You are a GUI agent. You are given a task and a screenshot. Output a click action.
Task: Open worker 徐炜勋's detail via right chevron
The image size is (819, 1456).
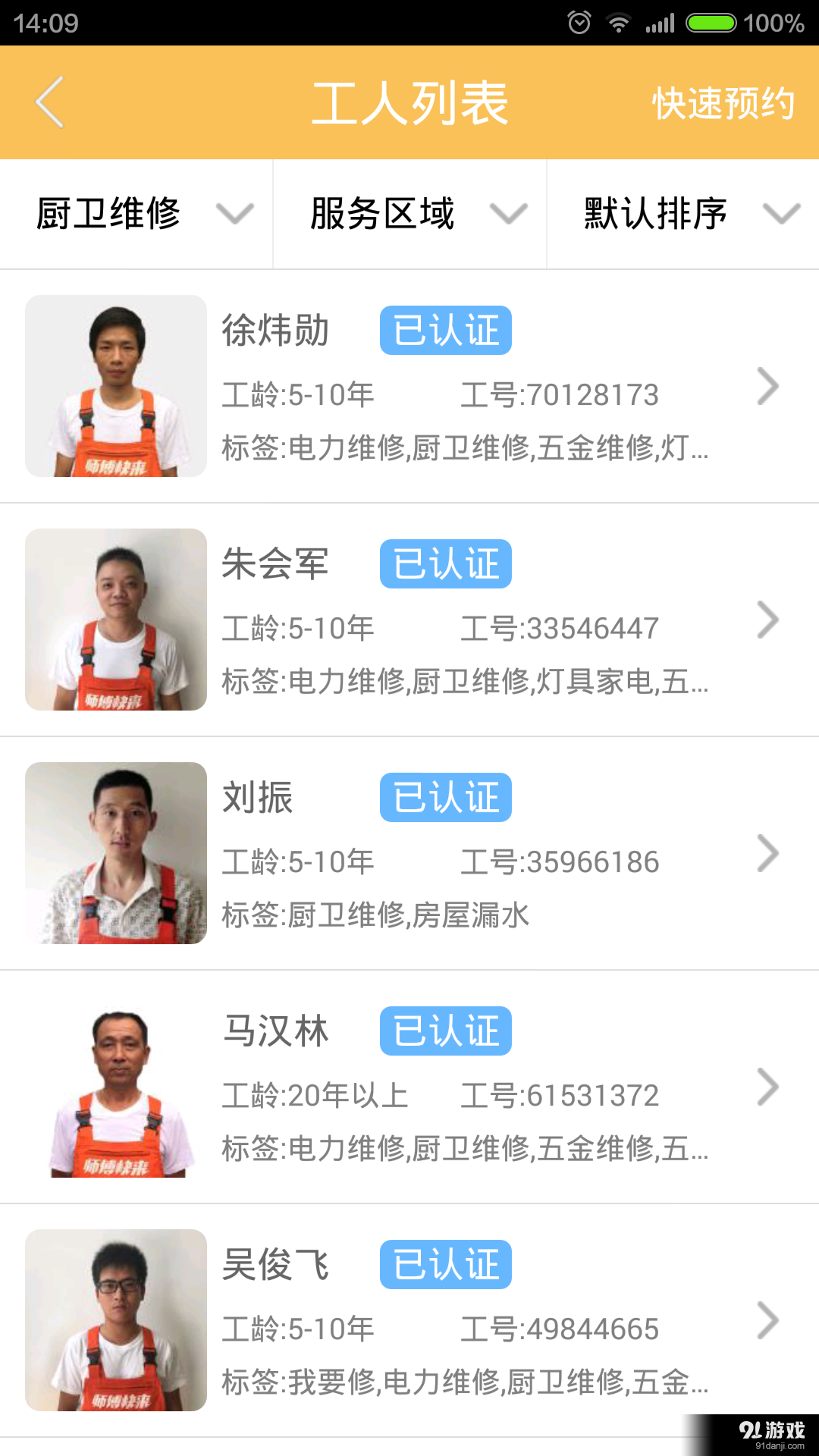(x=769, y=387)
